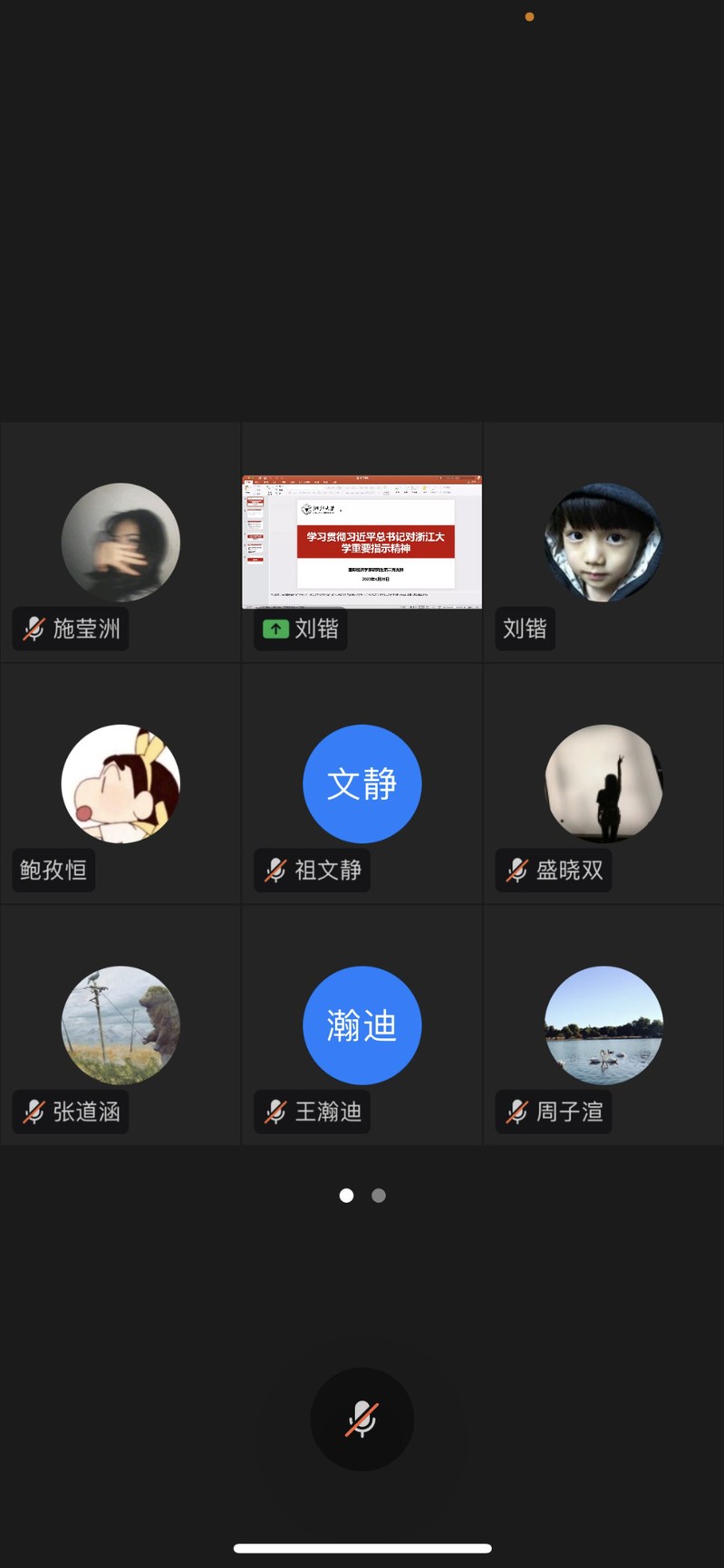Screen dimensions: 724x1568
Task: Select 王瀚迪's participant tile
Action: 362,1024
